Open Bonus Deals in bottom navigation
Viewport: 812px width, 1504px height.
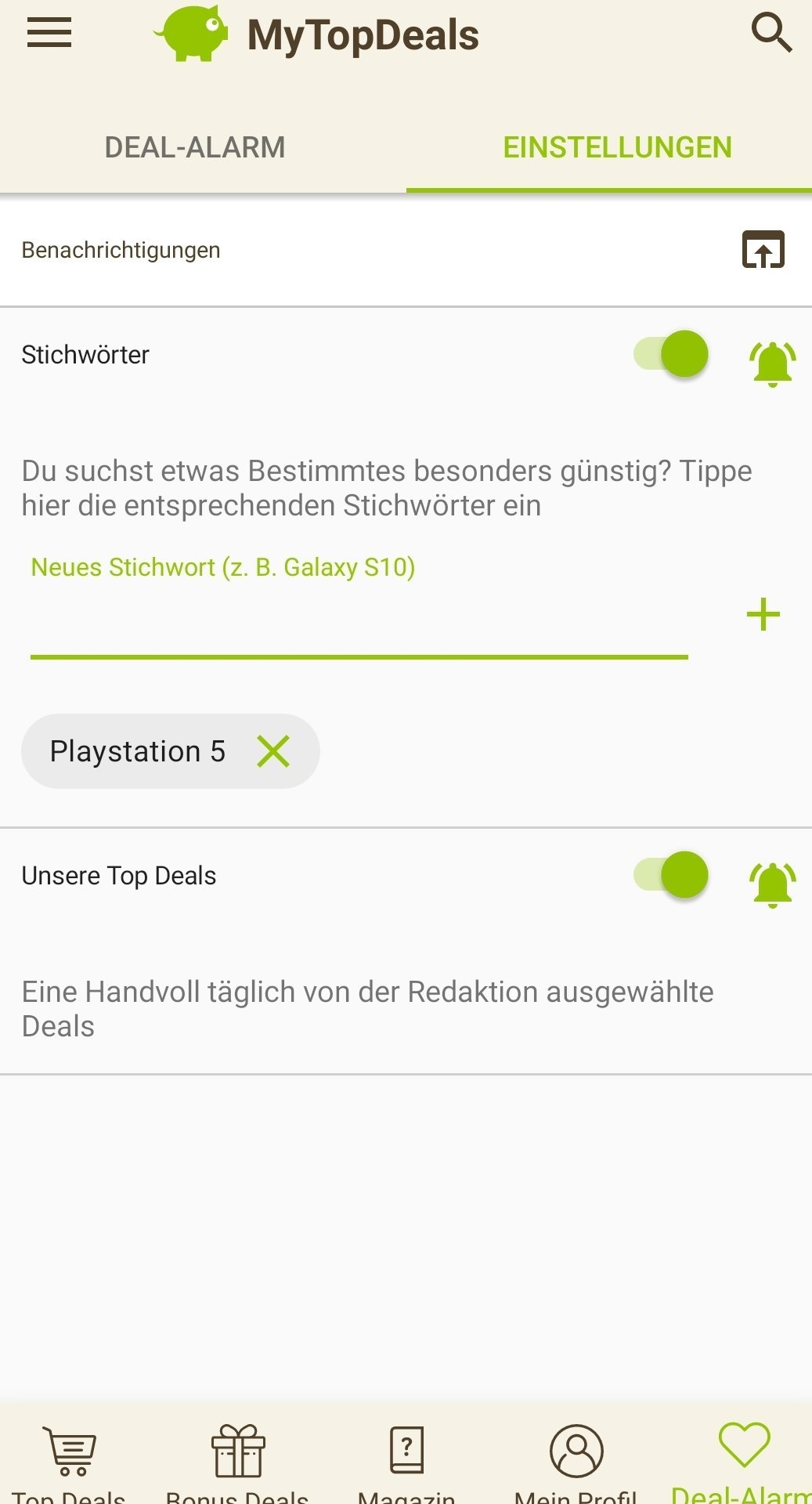click(x=238, y=1461)
